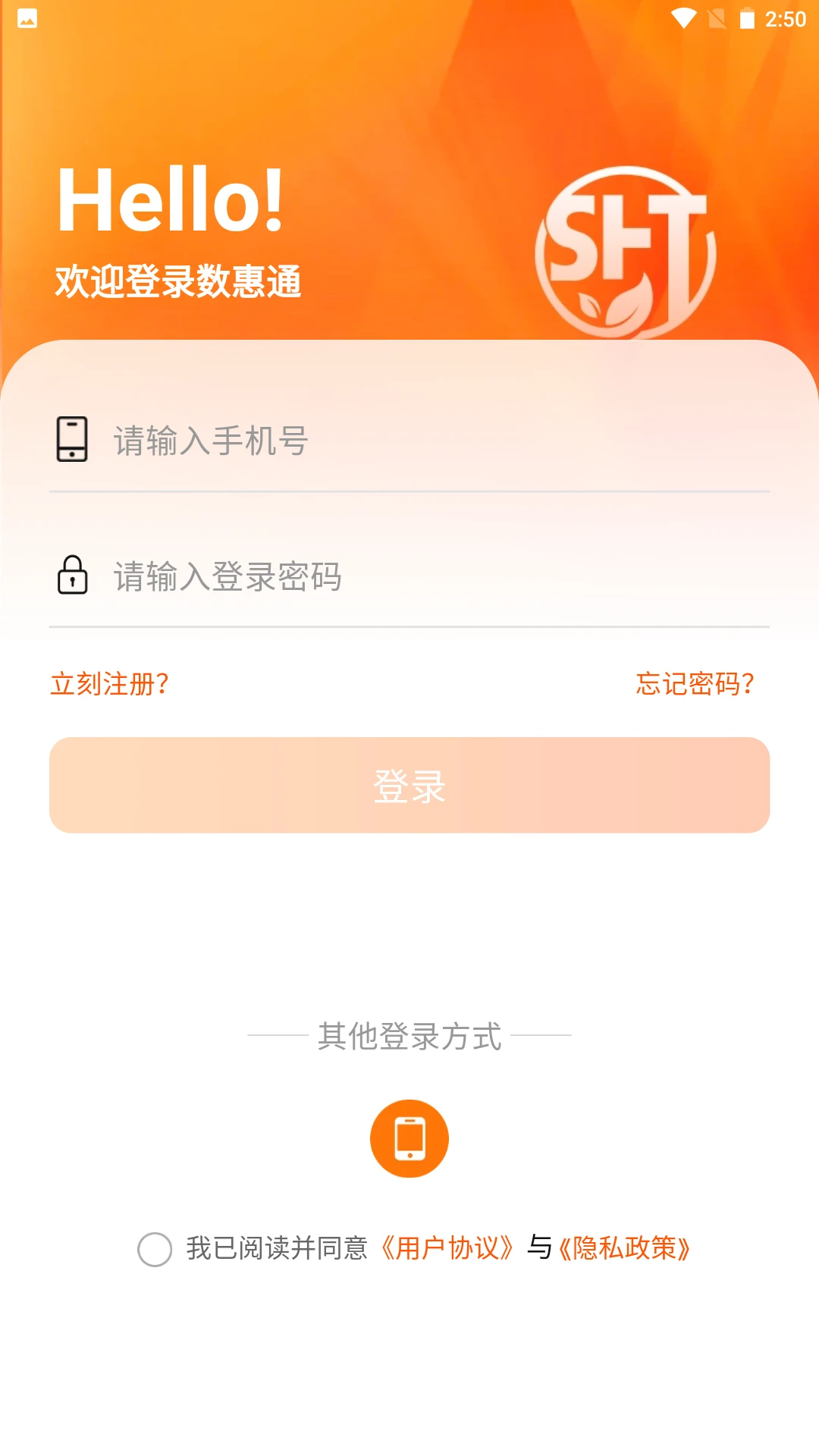Tap the smartphone icon beside the phone field

(x=72, y=440)
